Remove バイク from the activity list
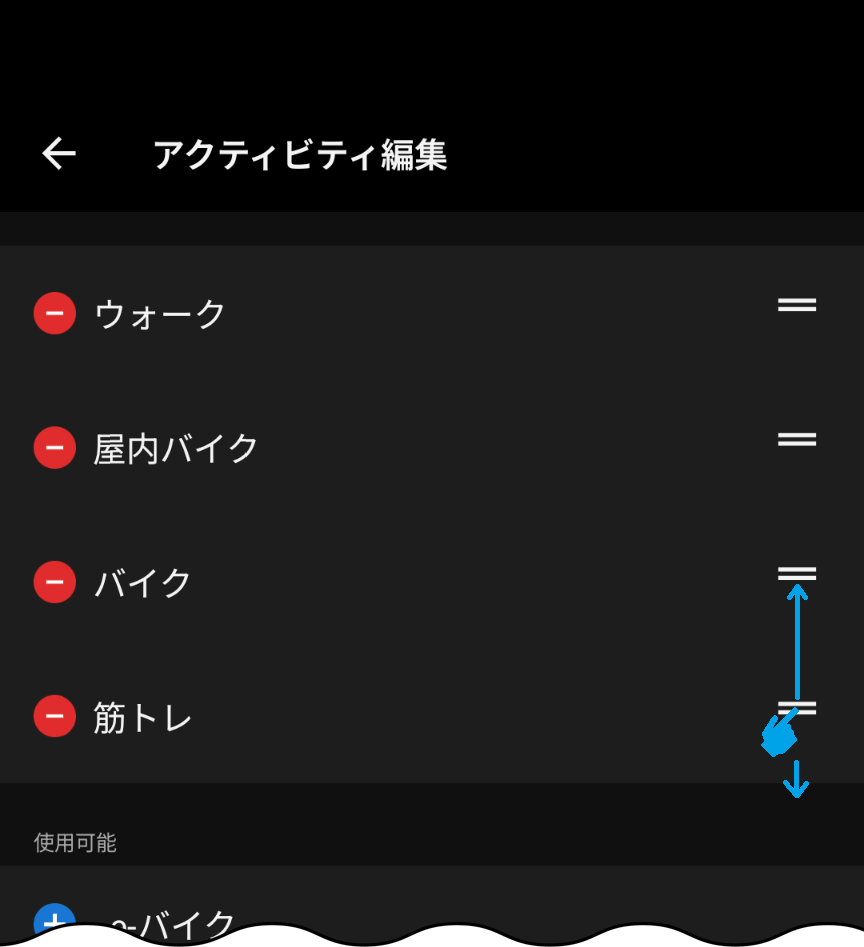Screen dimensions: 864x947 click(x=55, y=582)
